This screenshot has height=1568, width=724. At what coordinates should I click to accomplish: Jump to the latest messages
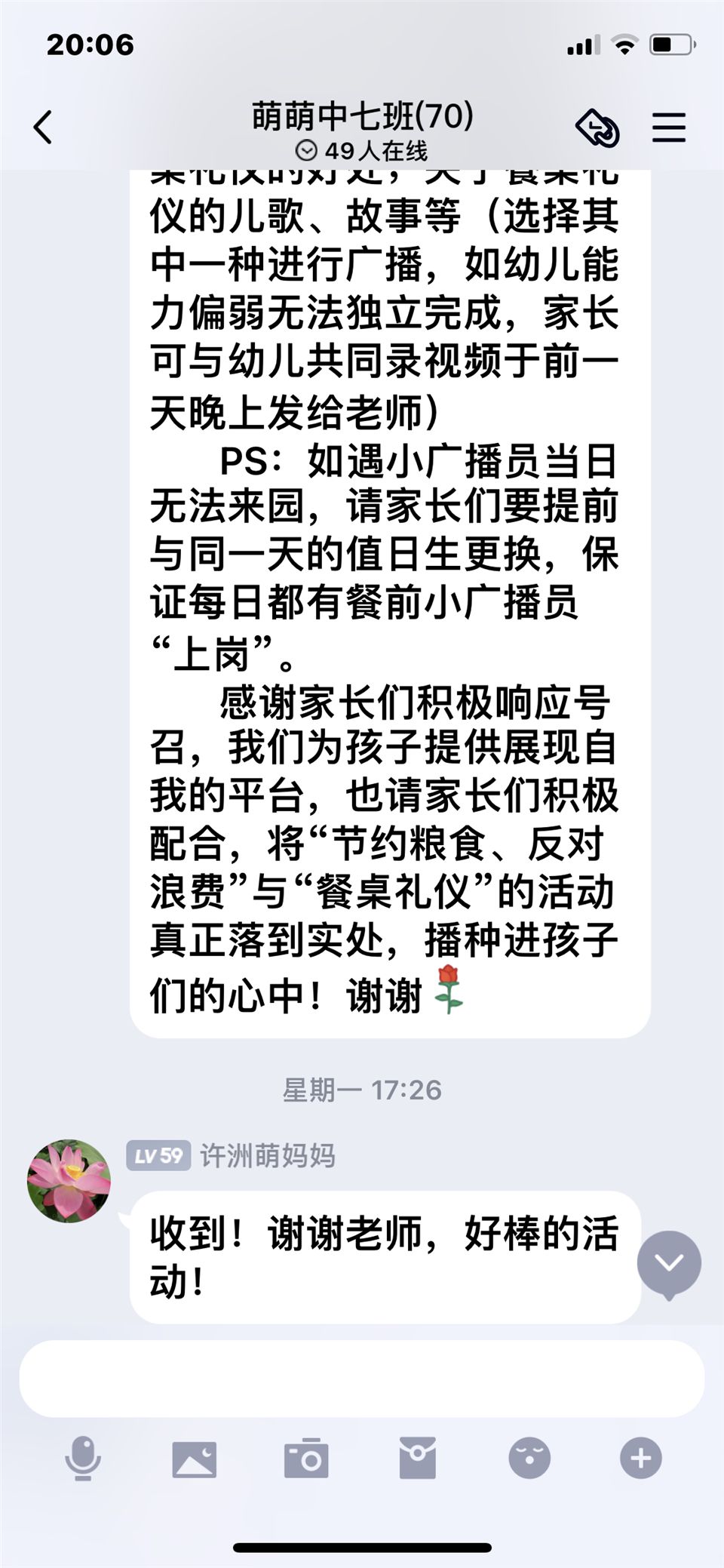(x=669, y=1262)
